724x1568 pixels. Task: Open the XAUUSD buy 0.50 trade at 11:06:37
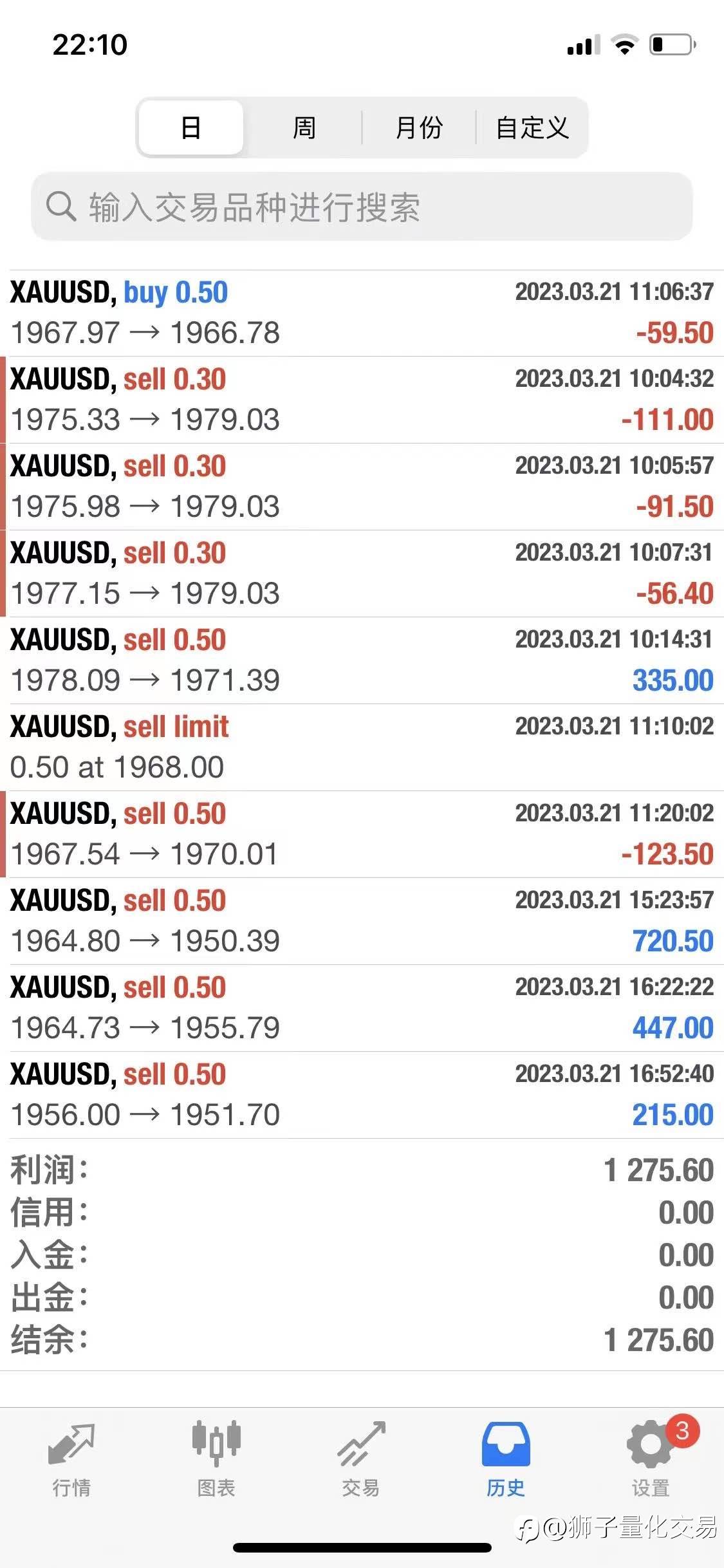click(x=362, y=313)
